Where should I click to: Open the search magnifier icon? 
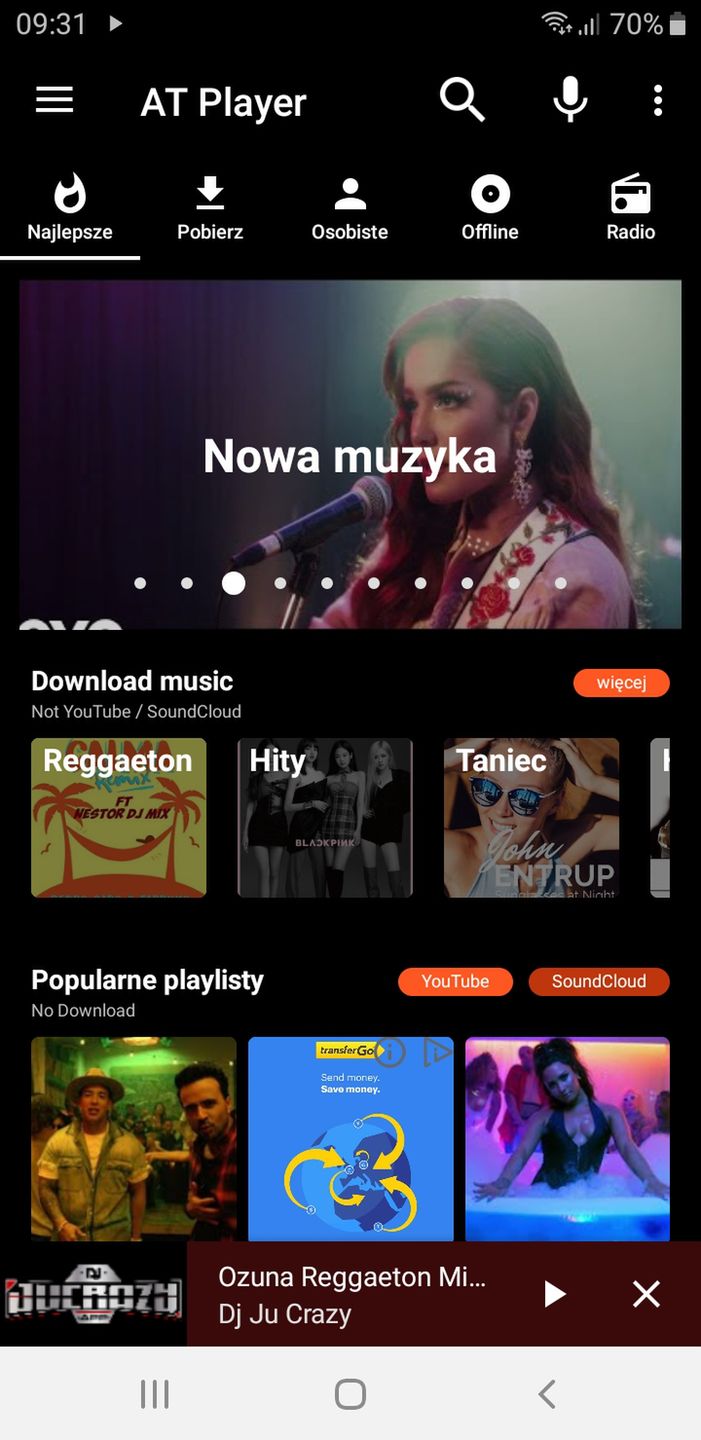462,100
